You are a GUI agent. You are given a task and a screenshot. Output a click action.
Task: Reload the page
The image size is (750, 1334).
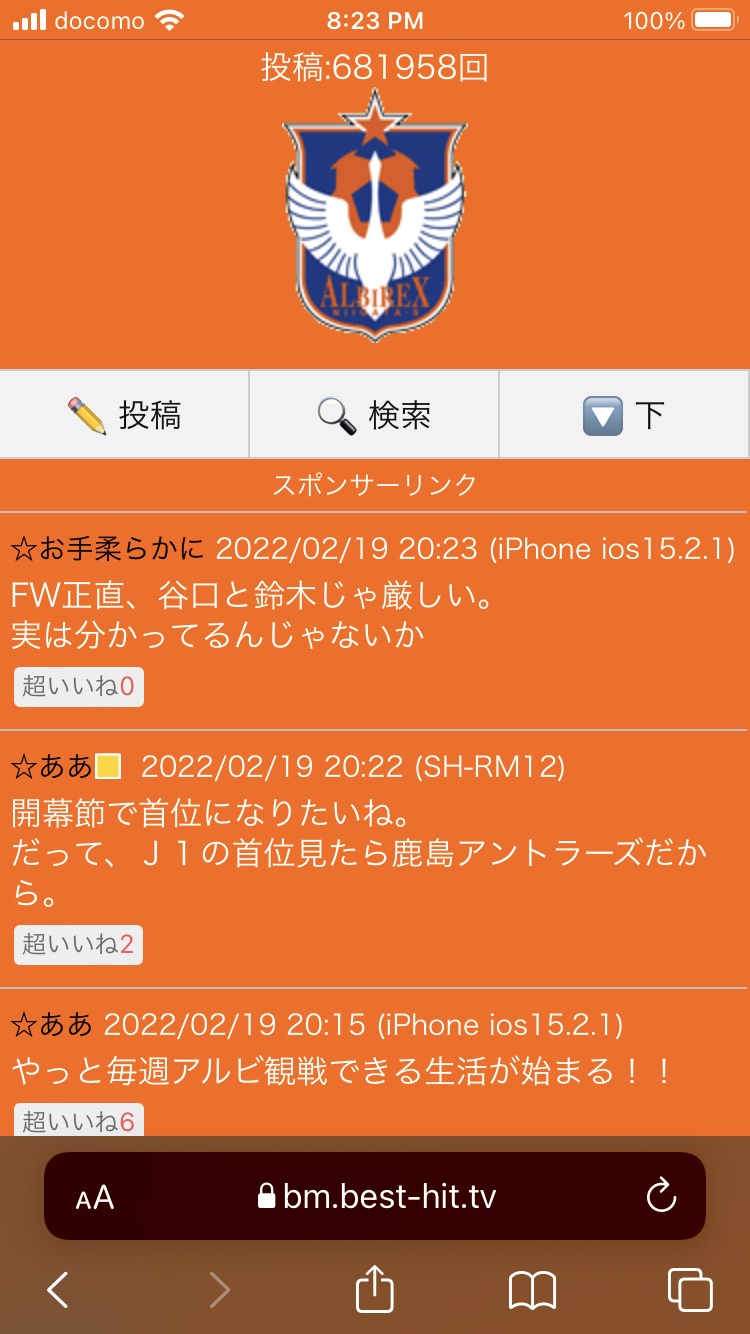tap(661, 1197)
